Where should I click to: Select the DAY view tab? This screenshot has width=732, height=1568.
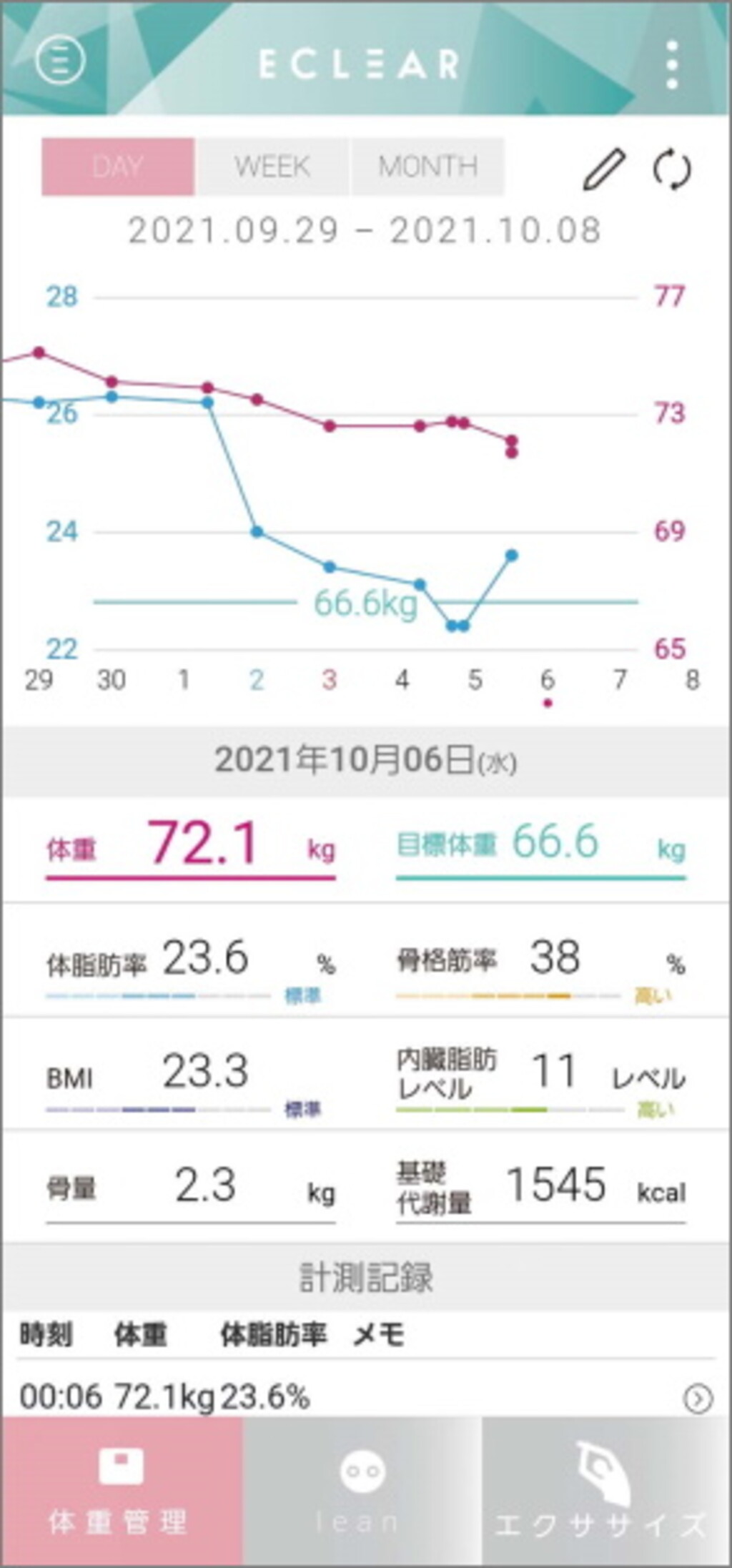tap(118, 167)
